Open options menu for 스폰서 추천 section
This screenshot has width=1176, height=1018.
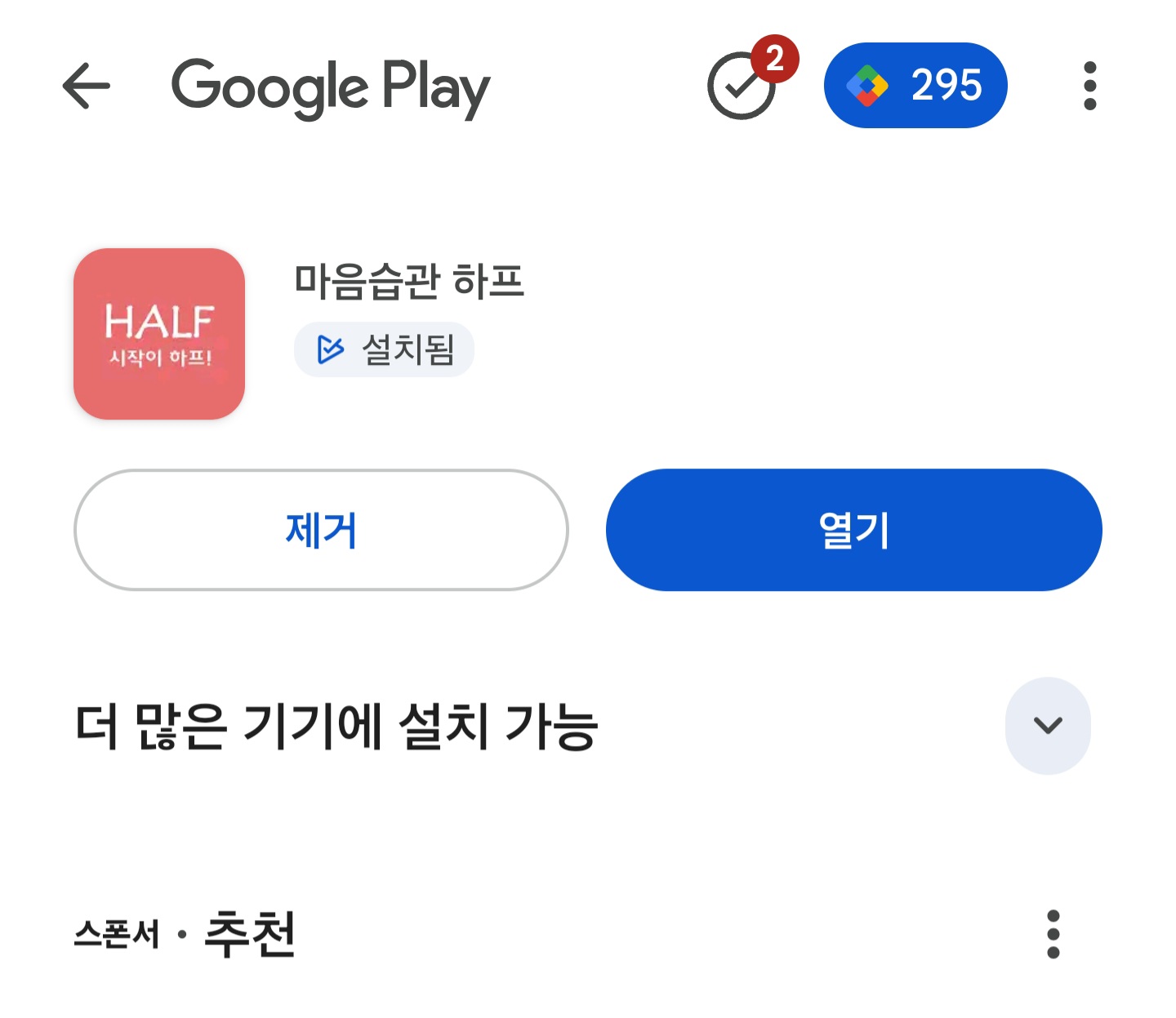coord(1053,934)
